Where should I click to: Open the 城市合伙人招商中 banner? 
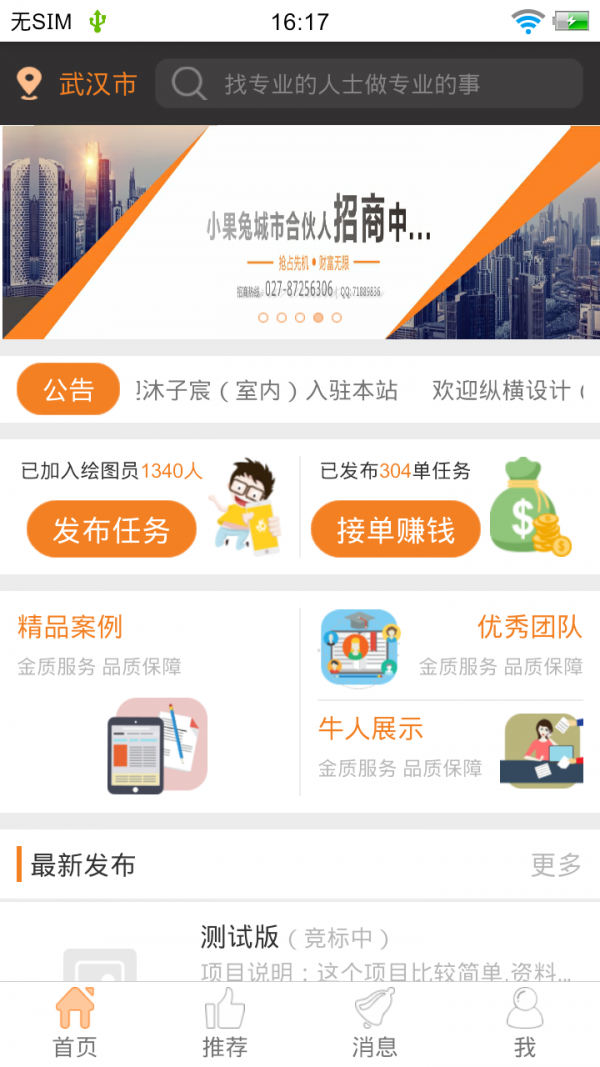[300, 232]
